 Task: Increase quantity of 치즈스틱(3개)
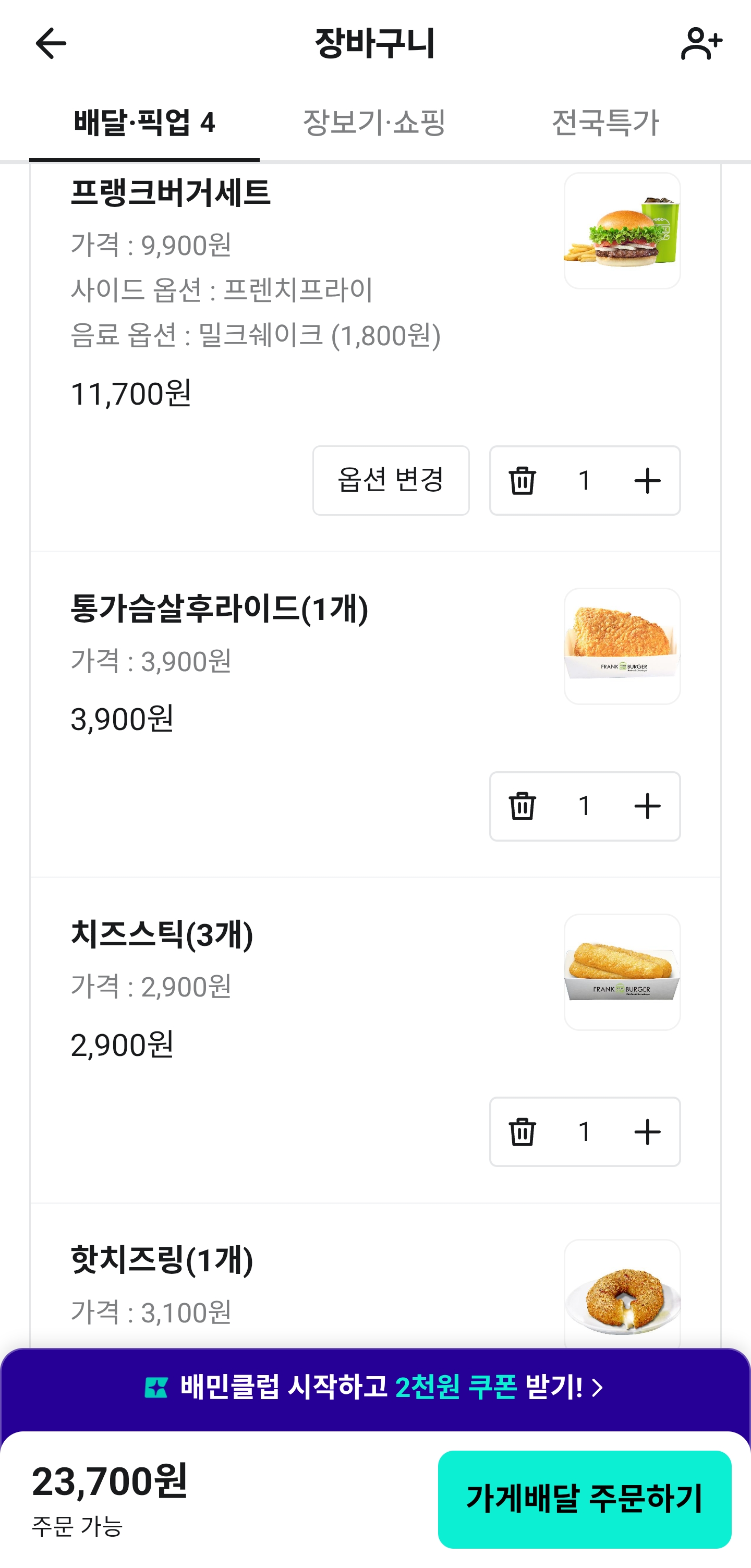click(x=647, y=1132)
